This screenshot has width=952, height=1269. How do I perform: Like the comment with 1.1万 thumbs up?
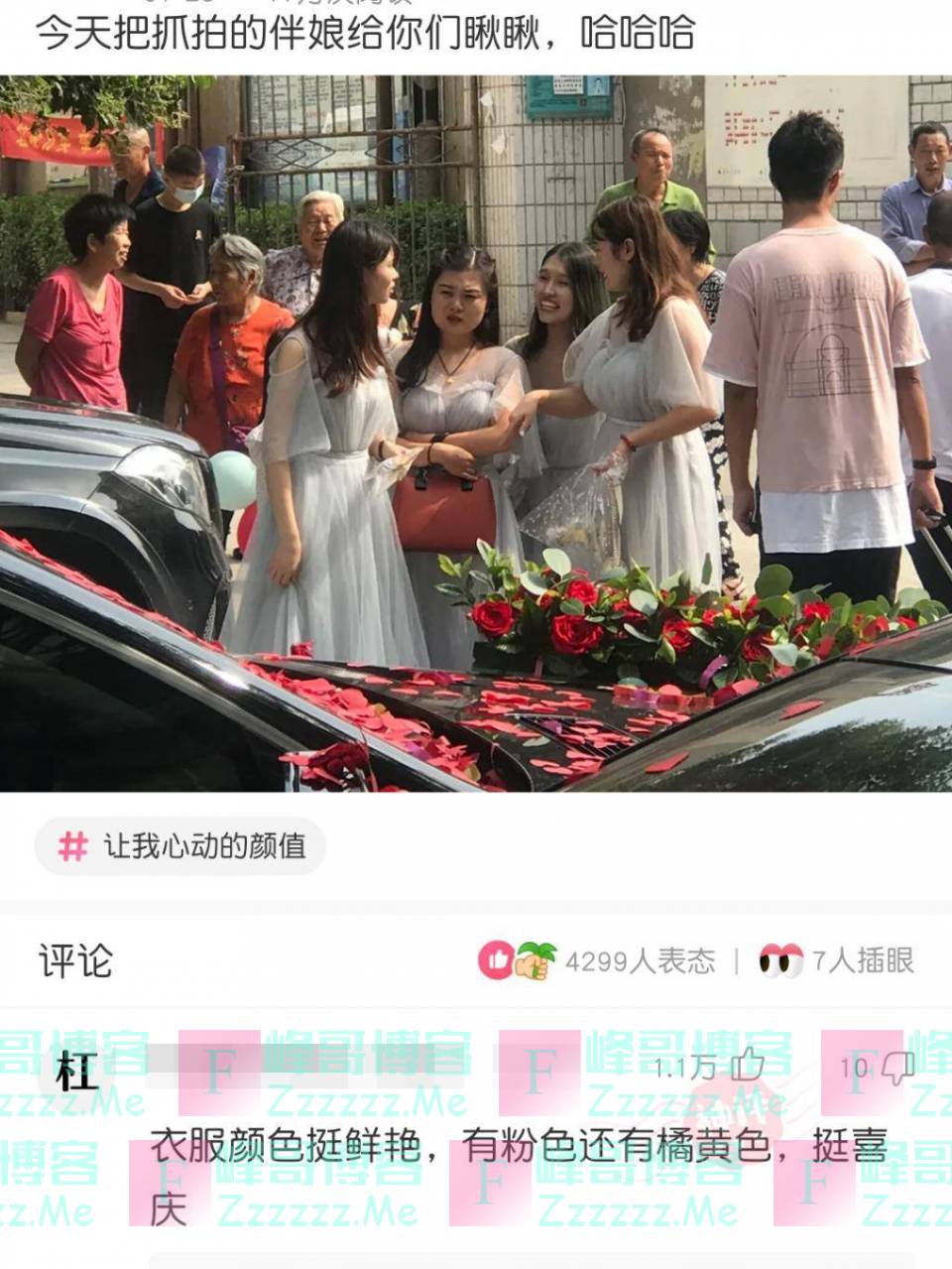pyautogui.click(x=748, y=1066)
